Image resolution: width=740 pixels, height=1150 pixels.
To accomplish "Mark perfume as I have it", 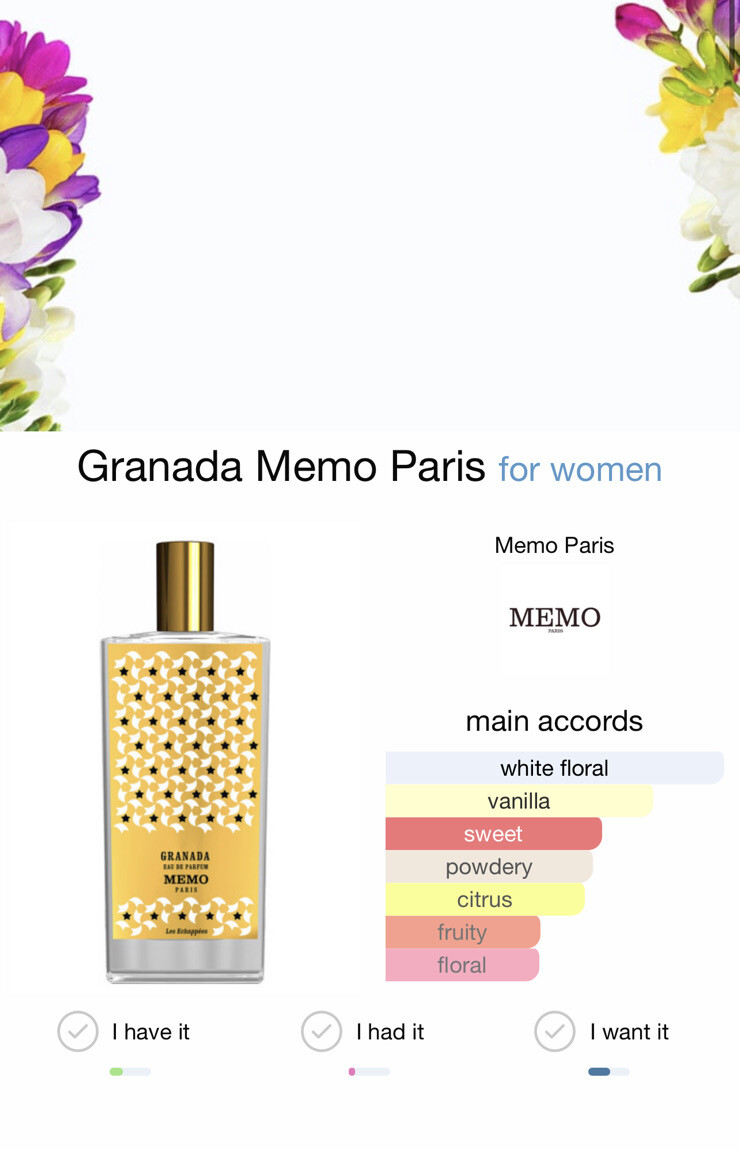I will [78, 1031].
